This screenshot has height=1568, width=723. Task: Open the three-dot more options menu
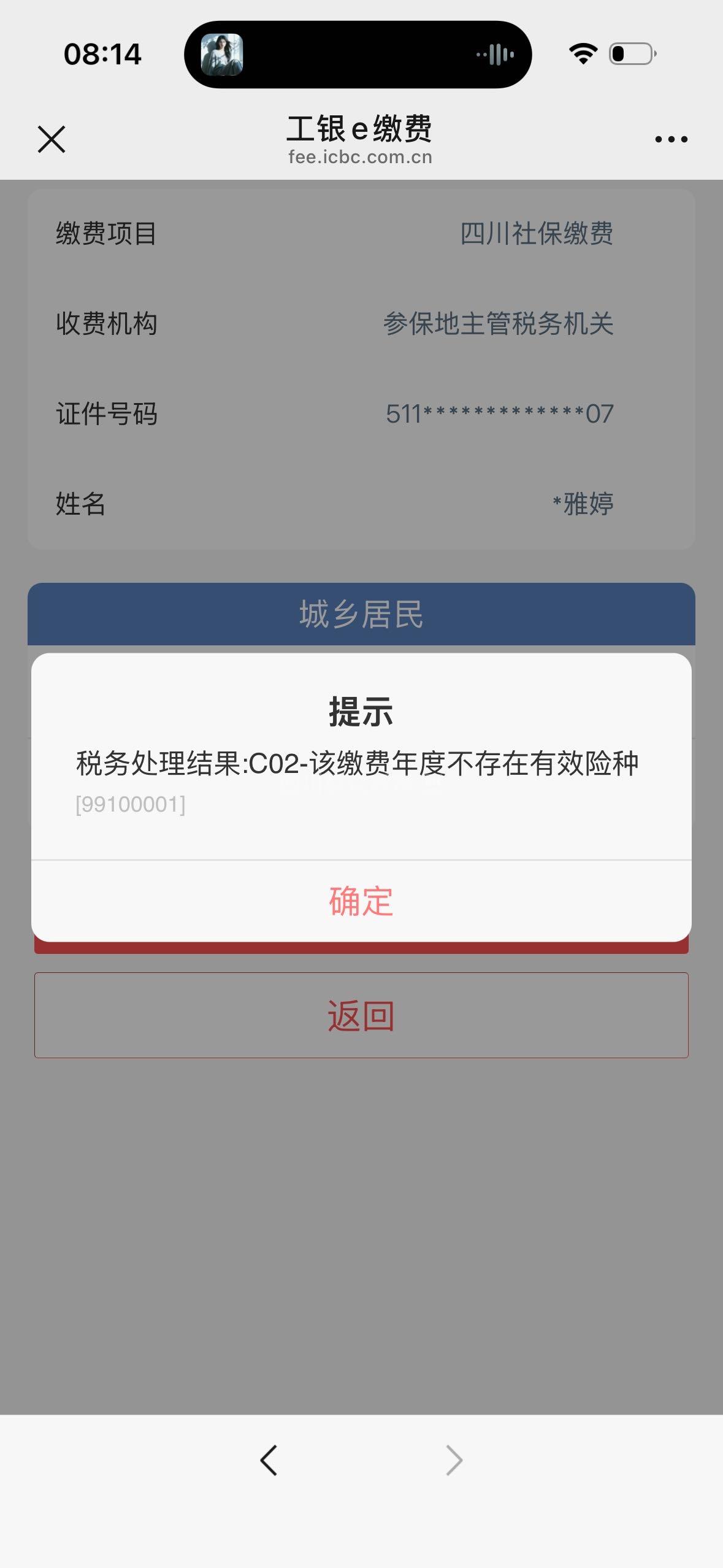pyautogui.click(x=671, y=140)
